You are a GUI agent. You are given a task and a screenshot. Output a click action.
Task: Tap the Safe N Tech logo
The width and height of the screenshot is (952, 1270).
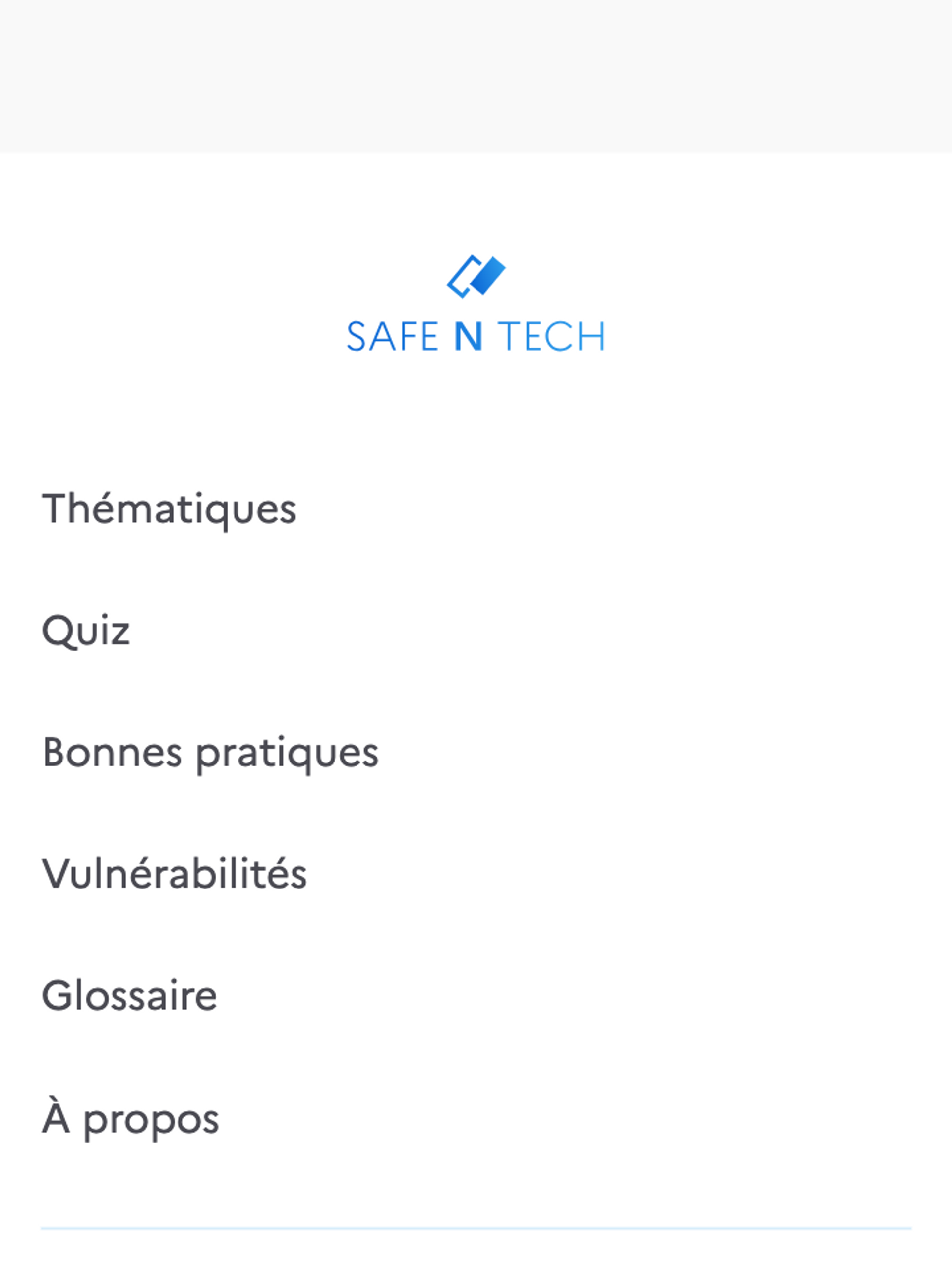[x=476, y=304]
